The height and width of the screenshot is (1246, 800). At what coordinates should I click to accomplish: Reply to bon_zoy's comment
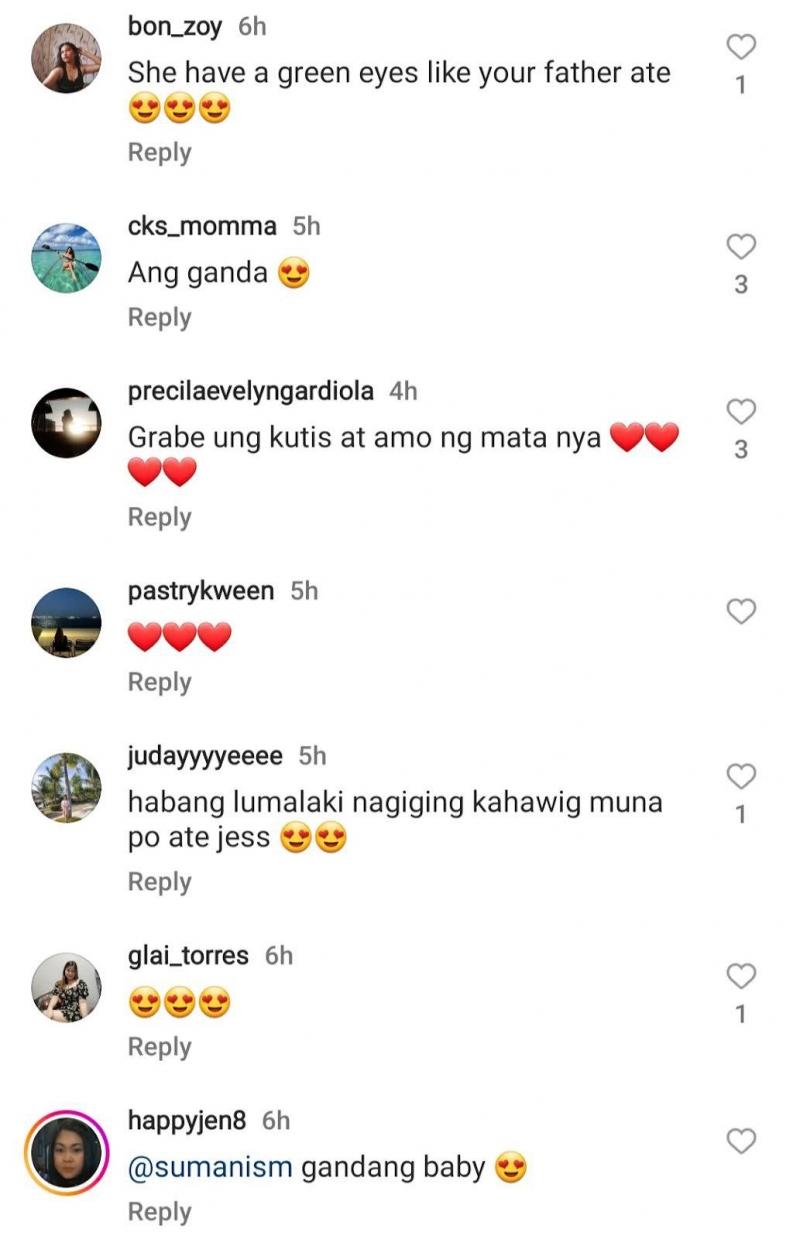click(159, 153)
